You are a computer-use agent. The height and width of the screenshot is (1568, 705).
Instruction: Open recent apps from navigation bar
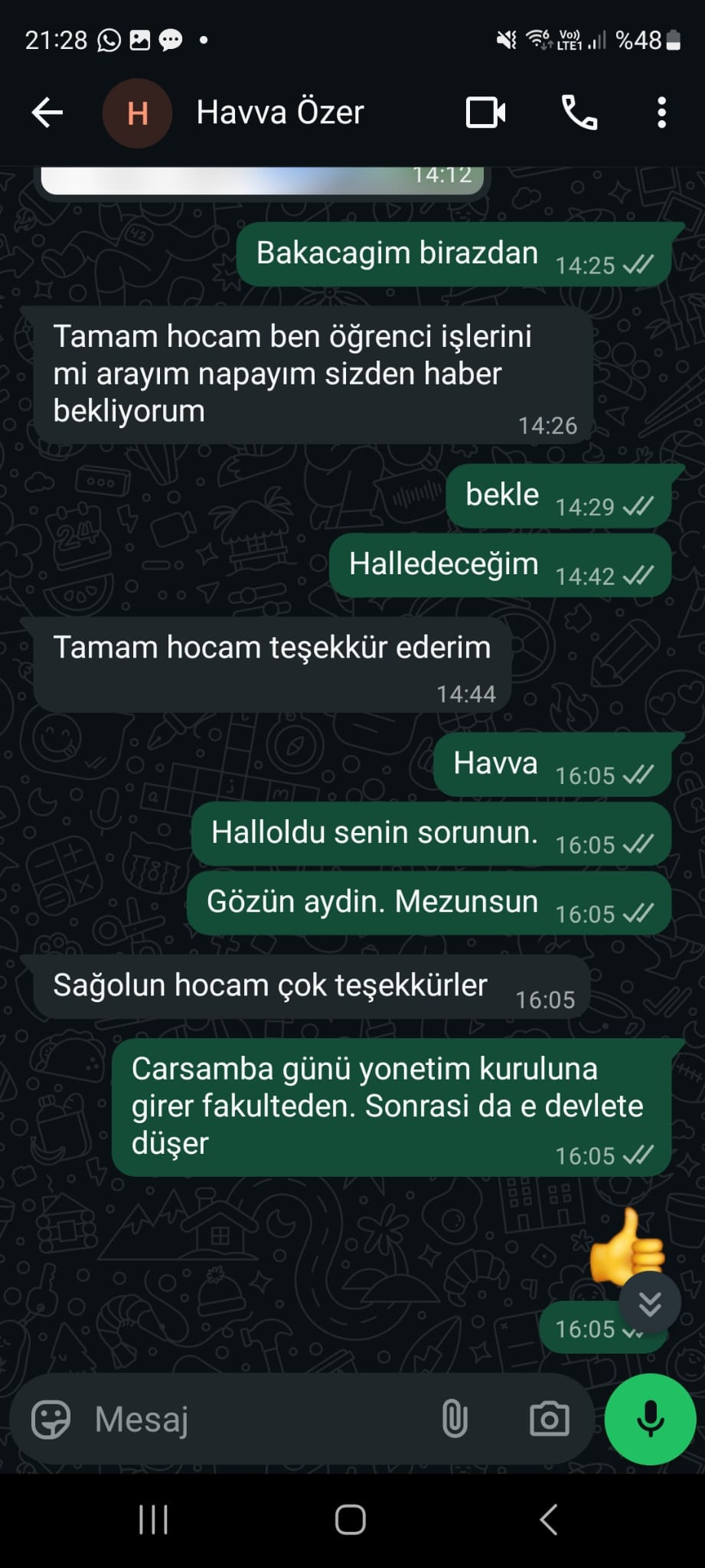click(x=153, y=1521)
